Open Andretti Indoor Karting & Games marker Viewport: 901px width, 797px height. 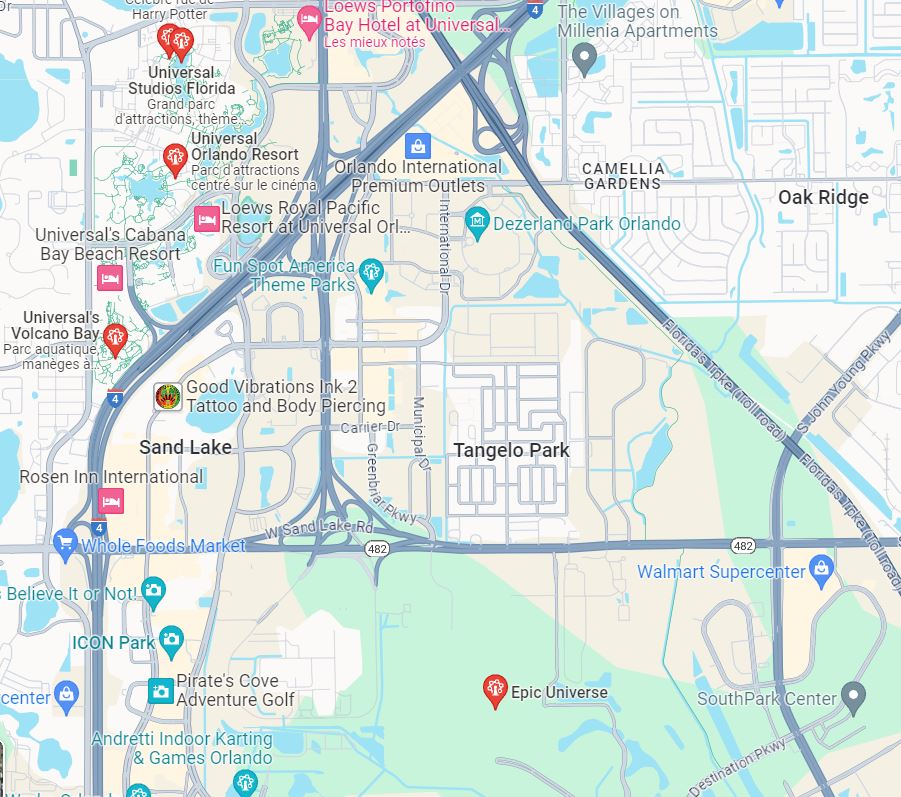[245, 781]
